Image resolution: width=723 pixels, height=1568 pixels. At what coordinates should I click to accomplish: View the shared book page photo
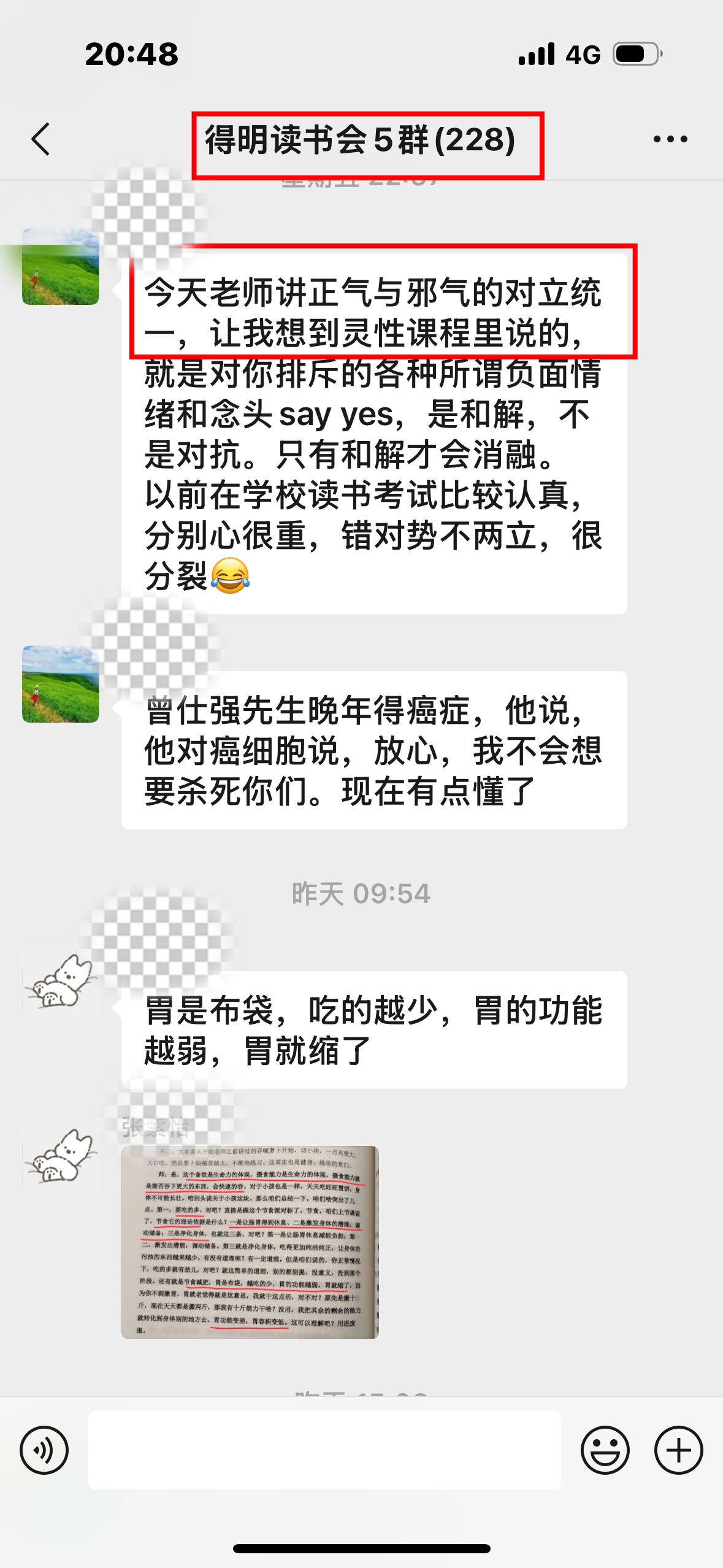pyautogui.click(x=250, y=1242)
